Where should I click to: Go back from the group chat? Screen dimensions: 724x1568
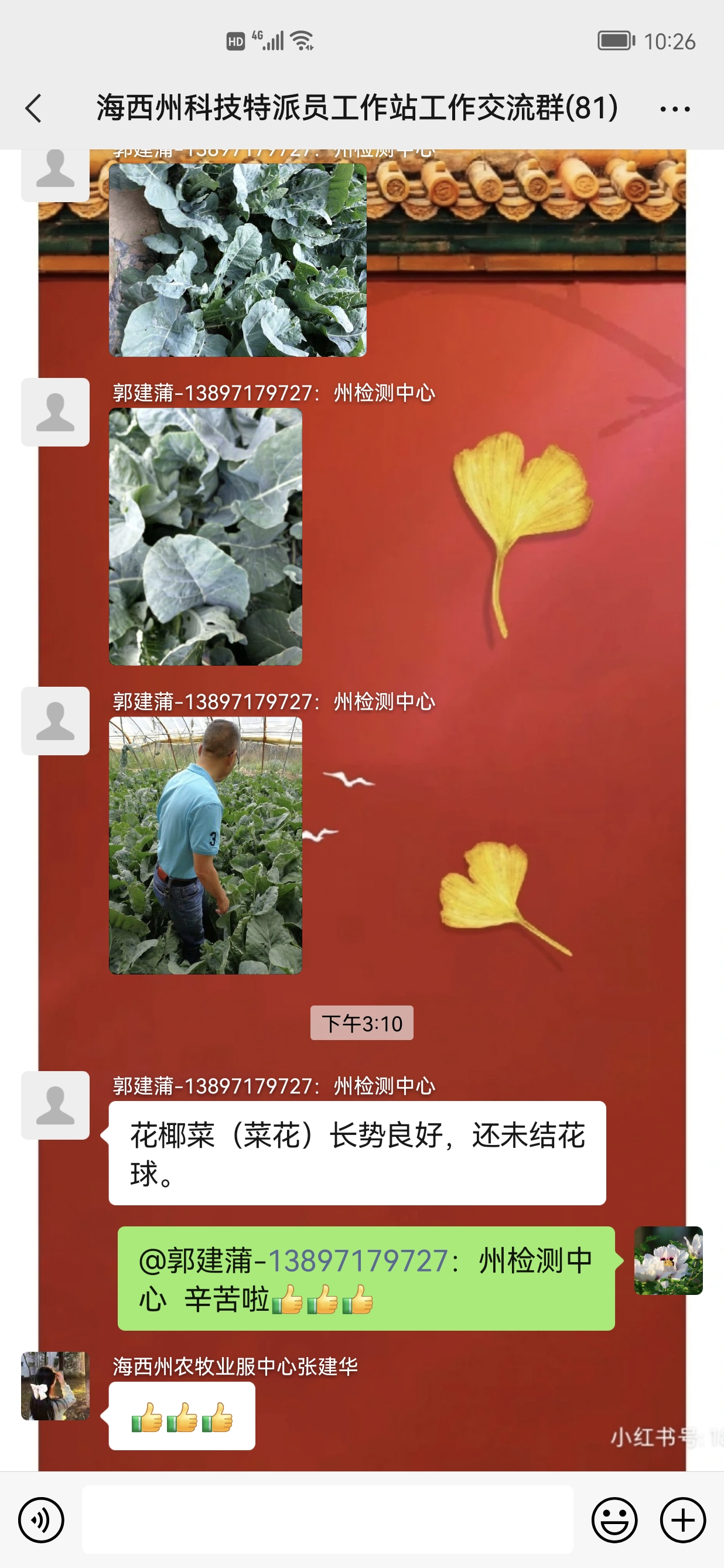[x=34, y=109]
